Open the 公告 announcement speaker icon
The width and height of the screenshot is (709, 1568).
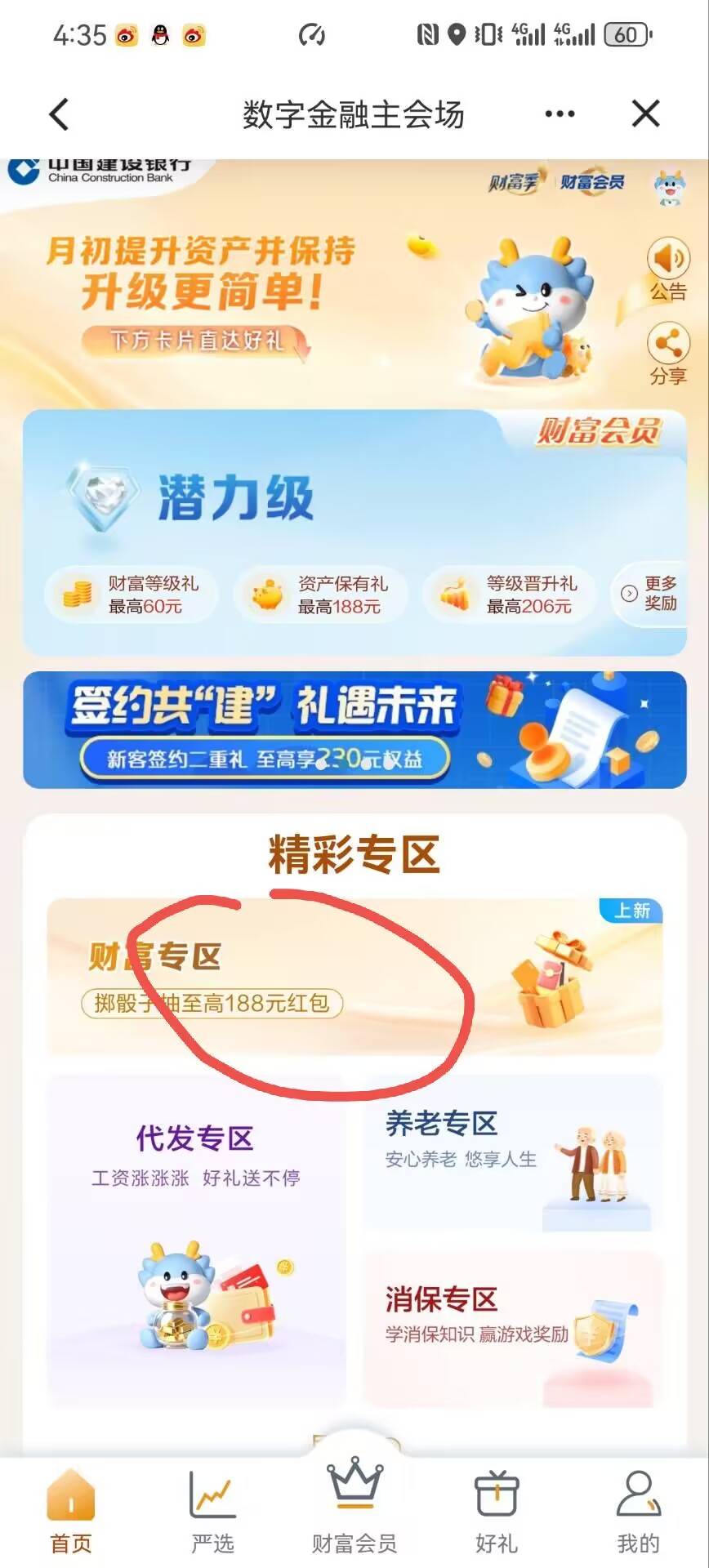point(668,260)
